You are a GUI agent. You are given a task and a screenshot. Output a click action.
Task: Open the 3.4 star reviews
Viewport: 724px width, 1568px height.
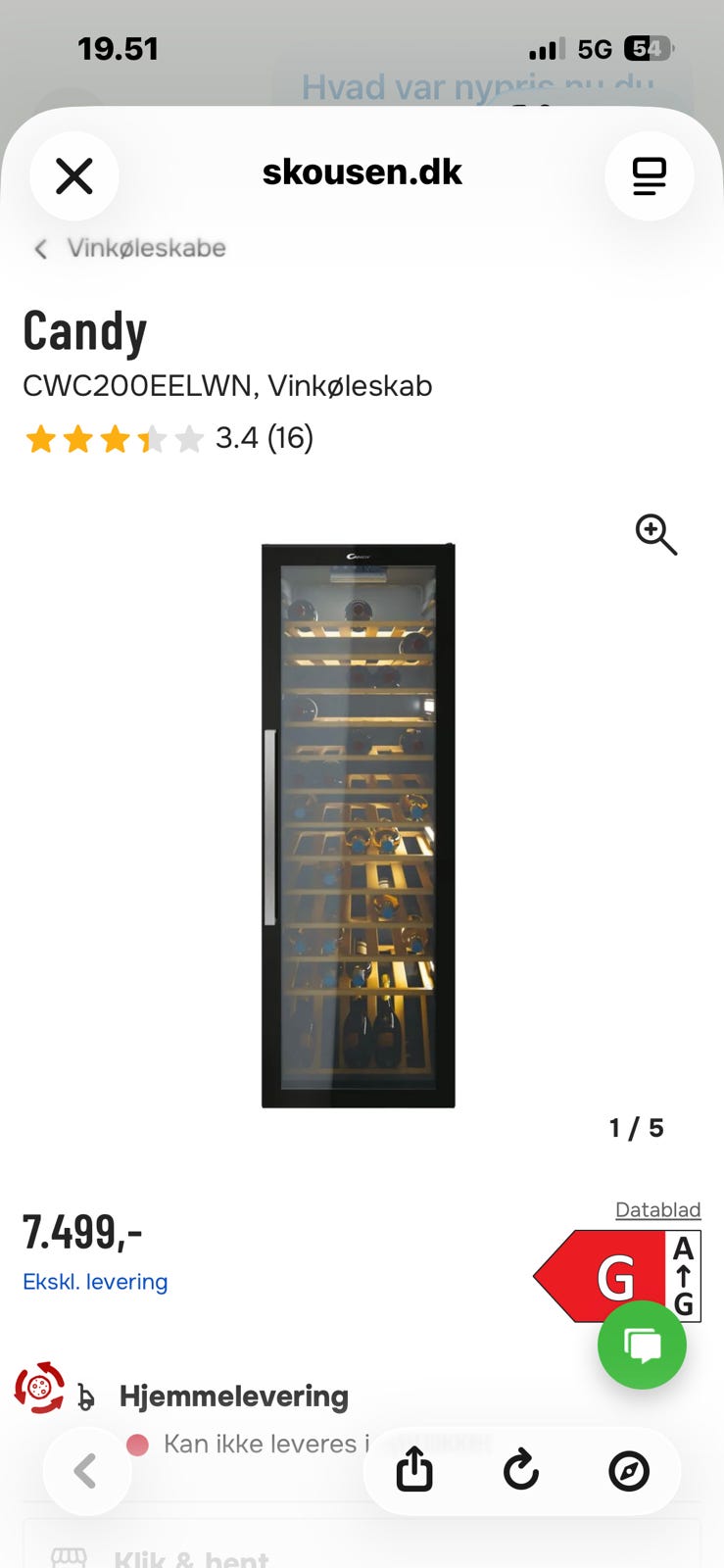[x=169, y=438]
